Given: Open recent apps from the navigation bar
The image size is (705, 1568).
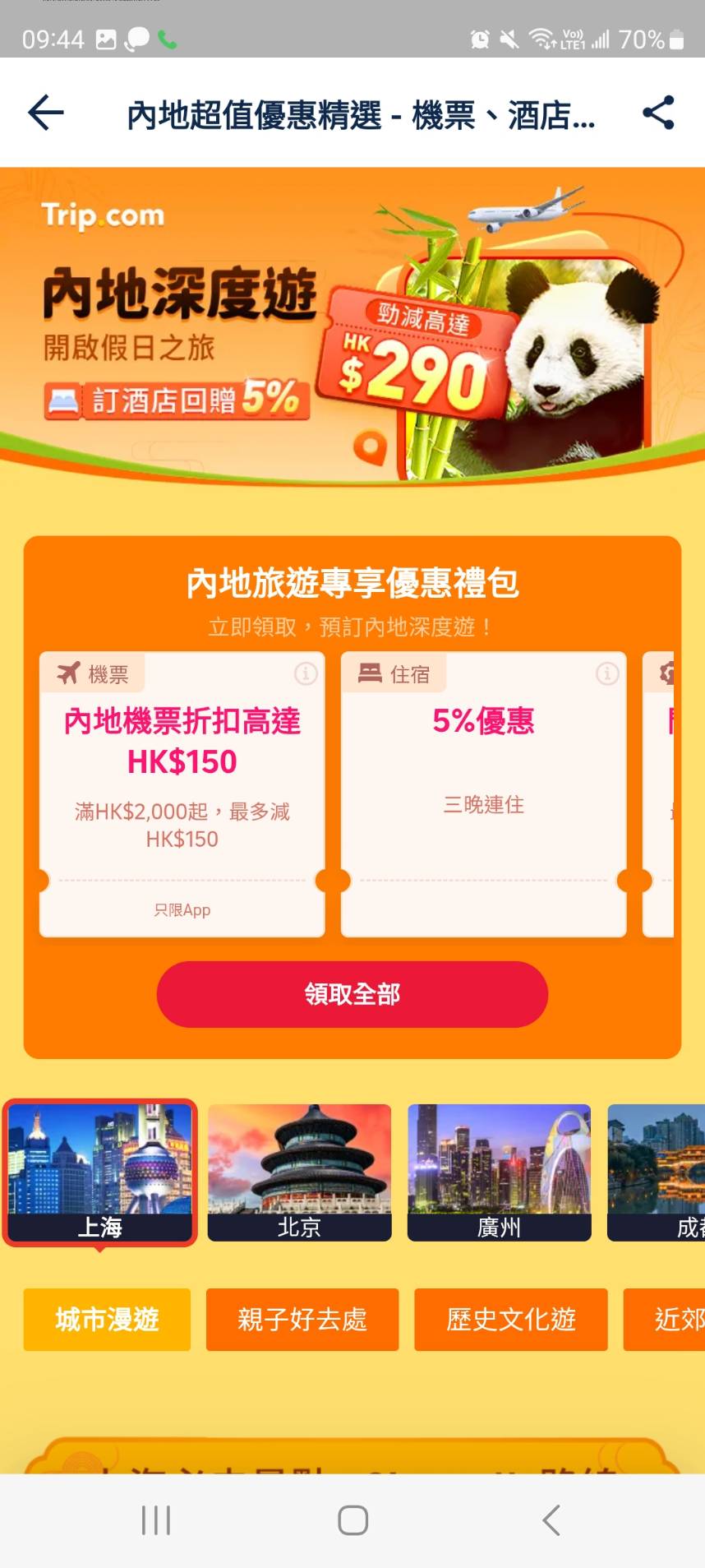Looking at the screenshot, I should pyautogui.click(x=156, y=1520).
